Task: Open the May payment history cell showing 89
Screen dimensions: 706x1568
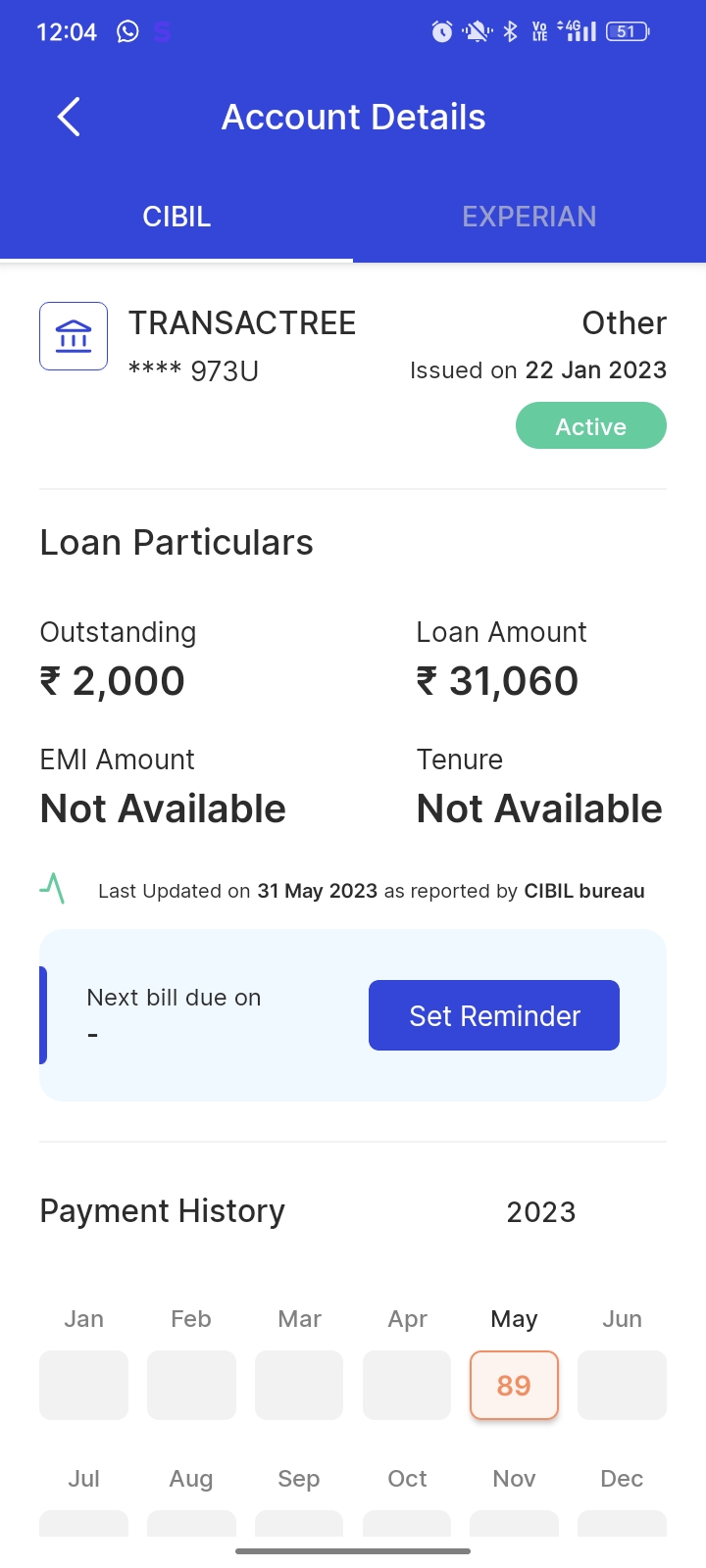Action: coord(514,1385)
